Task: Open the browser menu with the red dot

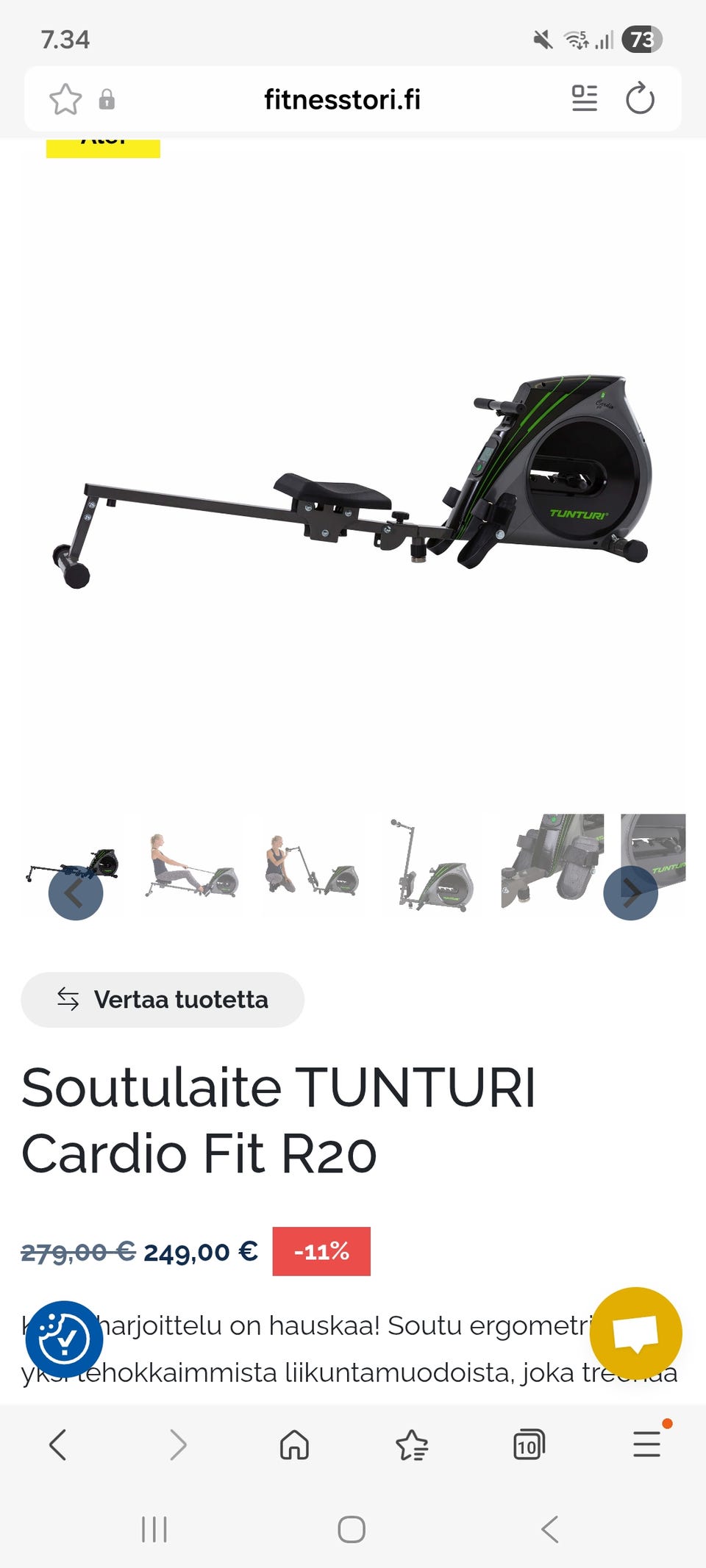Action: coord(646,1443)
